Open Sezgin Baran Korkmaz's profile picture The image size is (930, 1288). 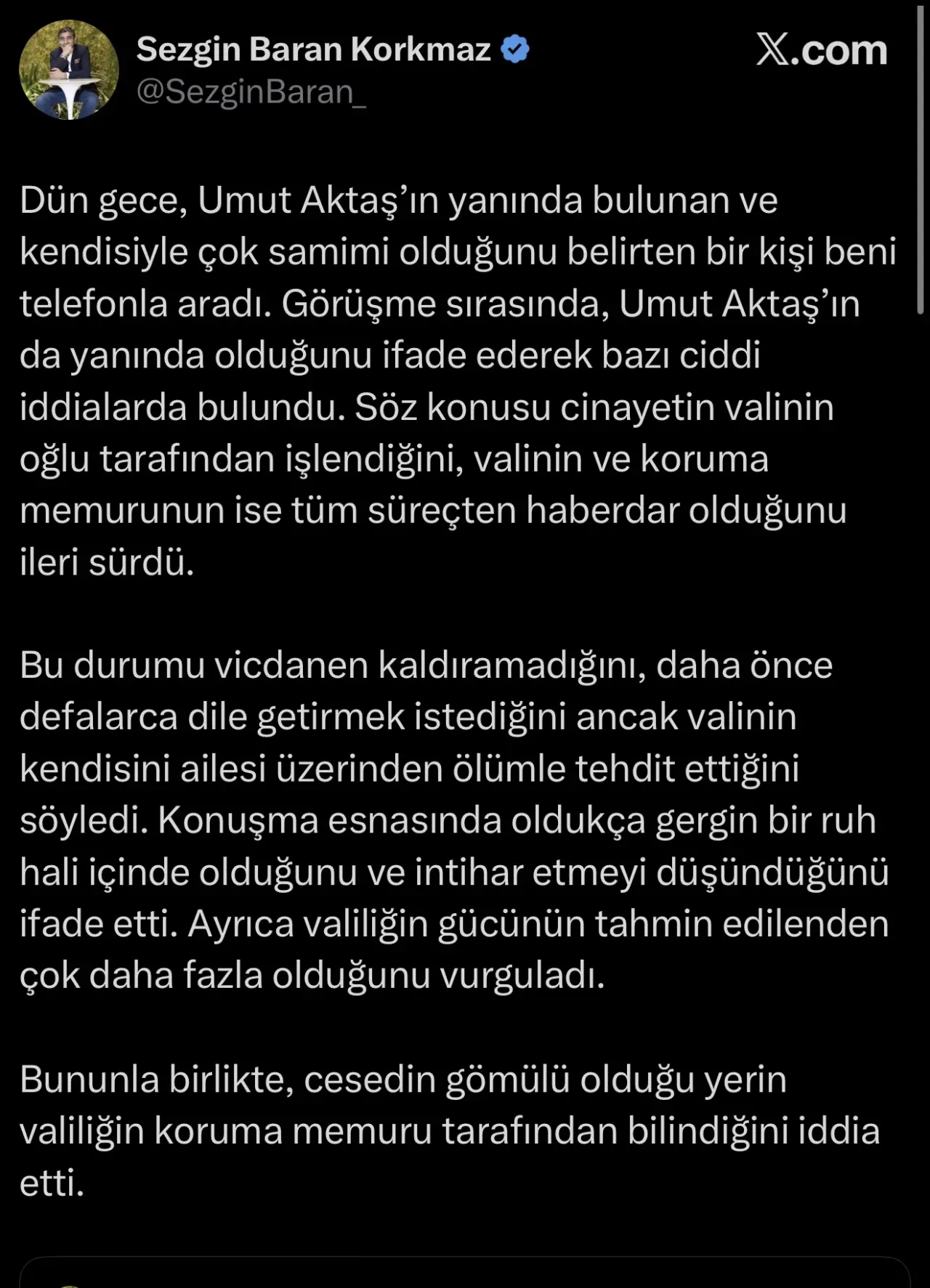point(68,70)
